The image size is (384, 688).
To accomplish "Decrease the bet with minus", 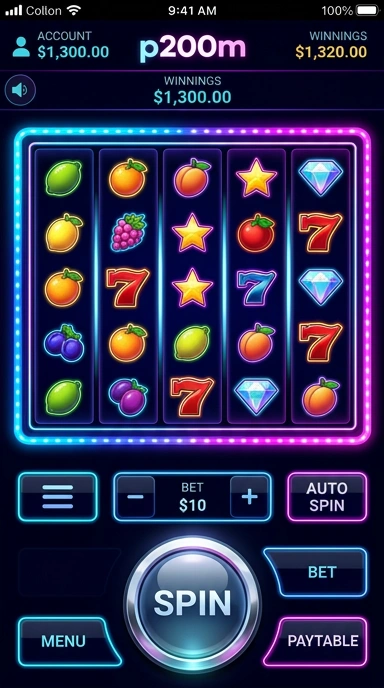I will (x=136, y=497).
